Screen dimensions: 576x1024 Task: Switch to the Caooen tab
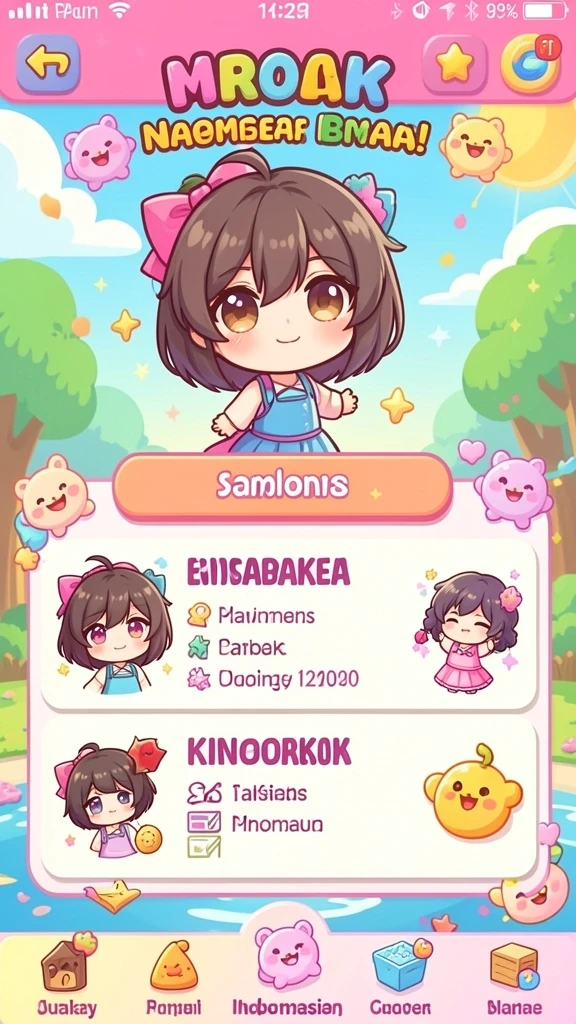pos(400,976)
